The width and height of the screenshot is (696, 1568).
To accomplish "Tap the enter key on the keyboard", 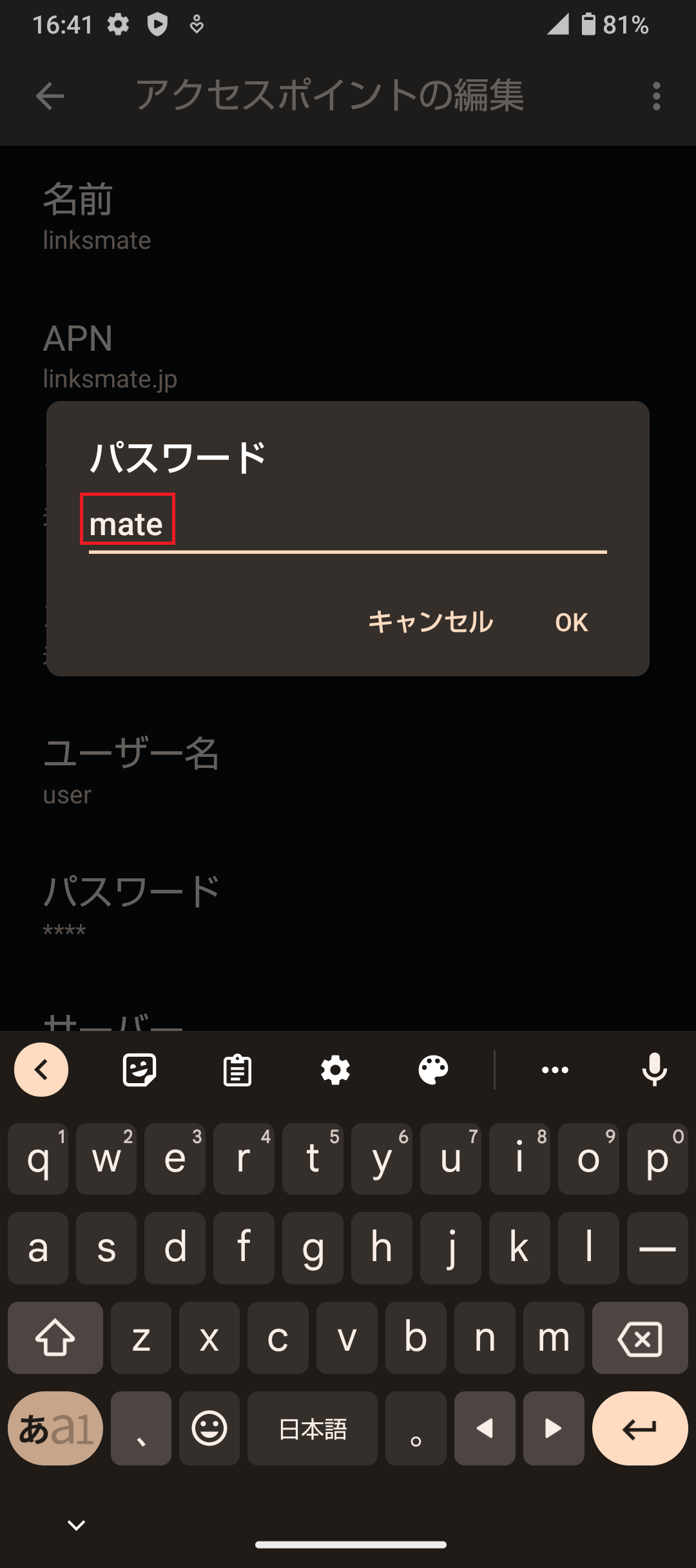I will pyautogui.click(x=639, y=1429).
